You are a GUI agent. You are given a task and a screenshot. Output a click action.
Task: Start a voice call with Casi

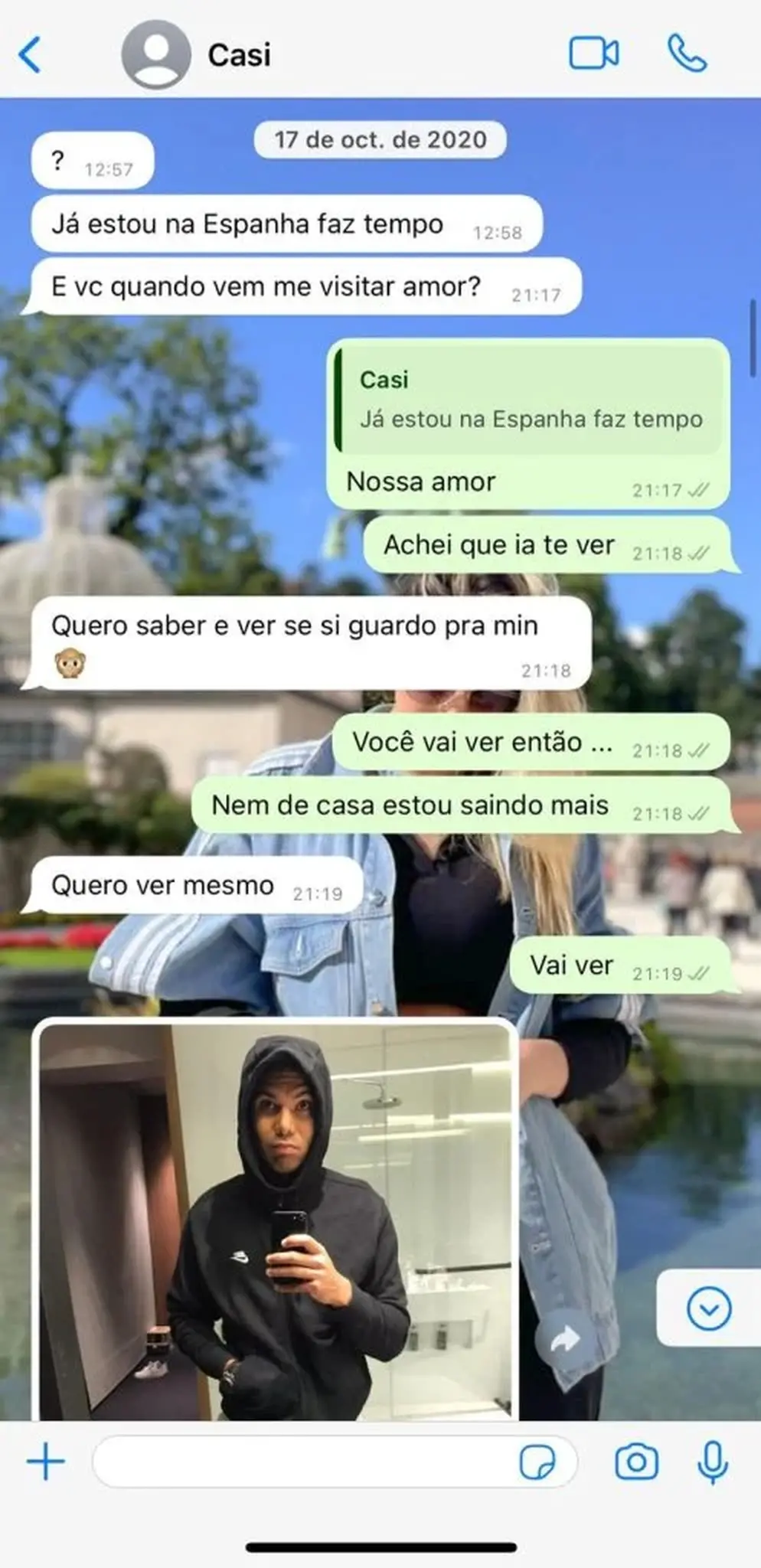tap(687, 54)
